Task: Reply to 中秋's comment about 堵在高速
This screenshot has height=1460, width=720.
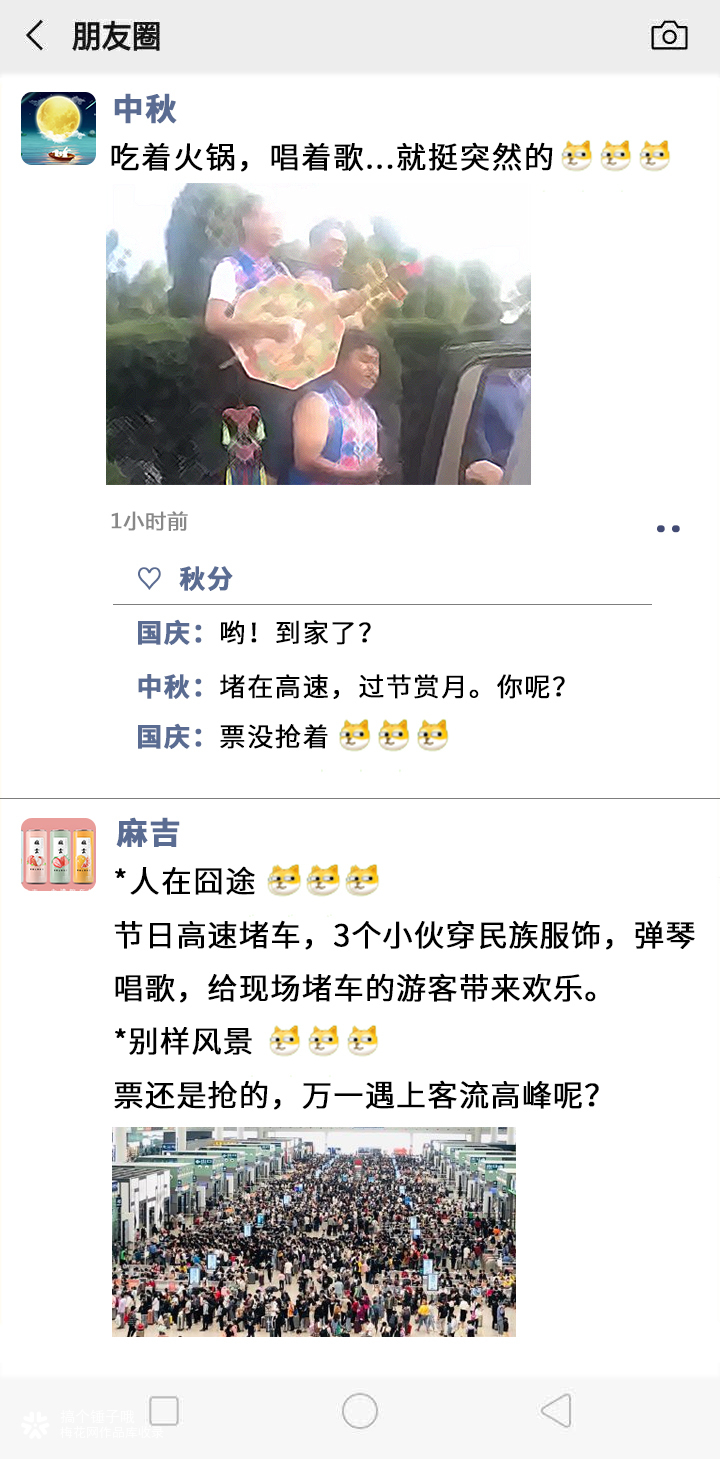Action: click(392, 687)
